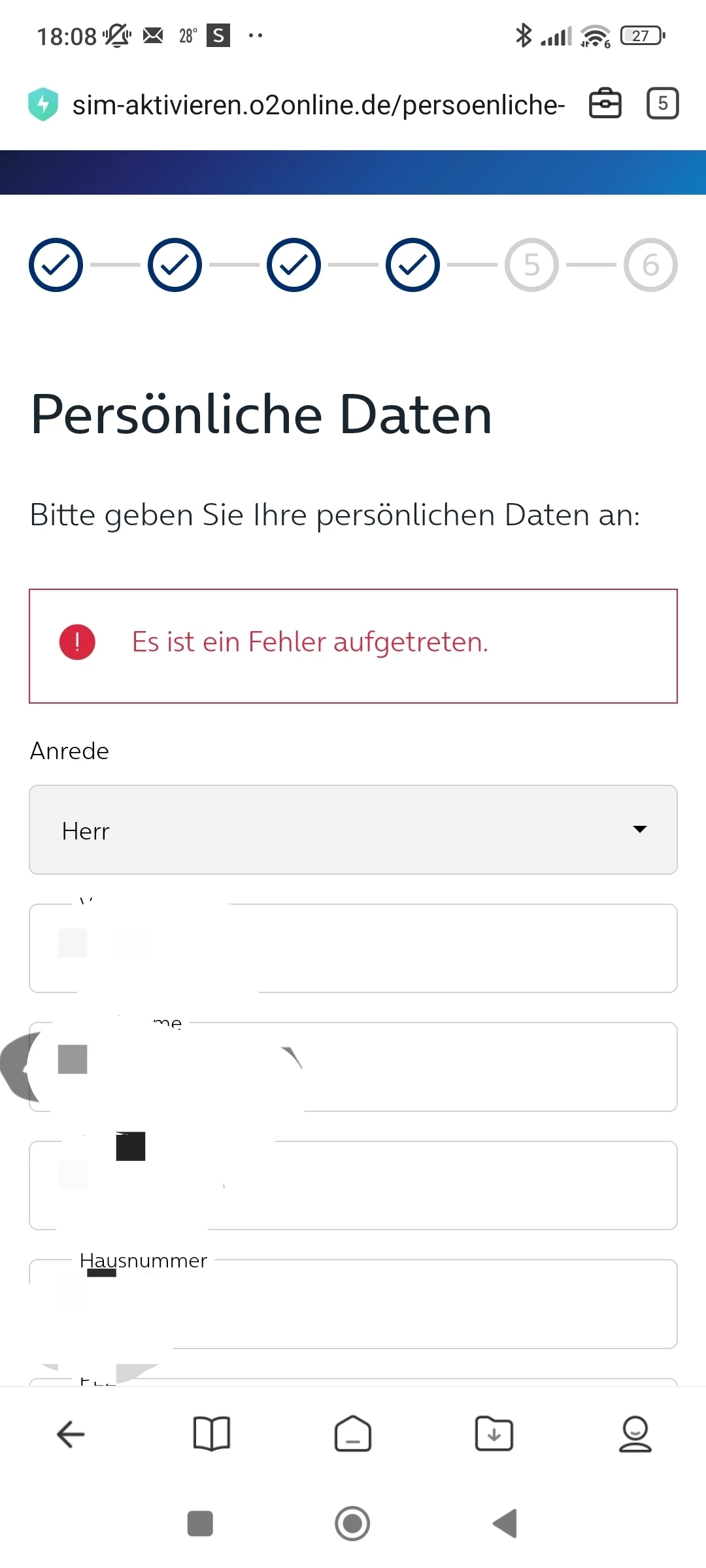Go back using the browser back arrow
706x1568 pixels.
[x=71, y=1435]
